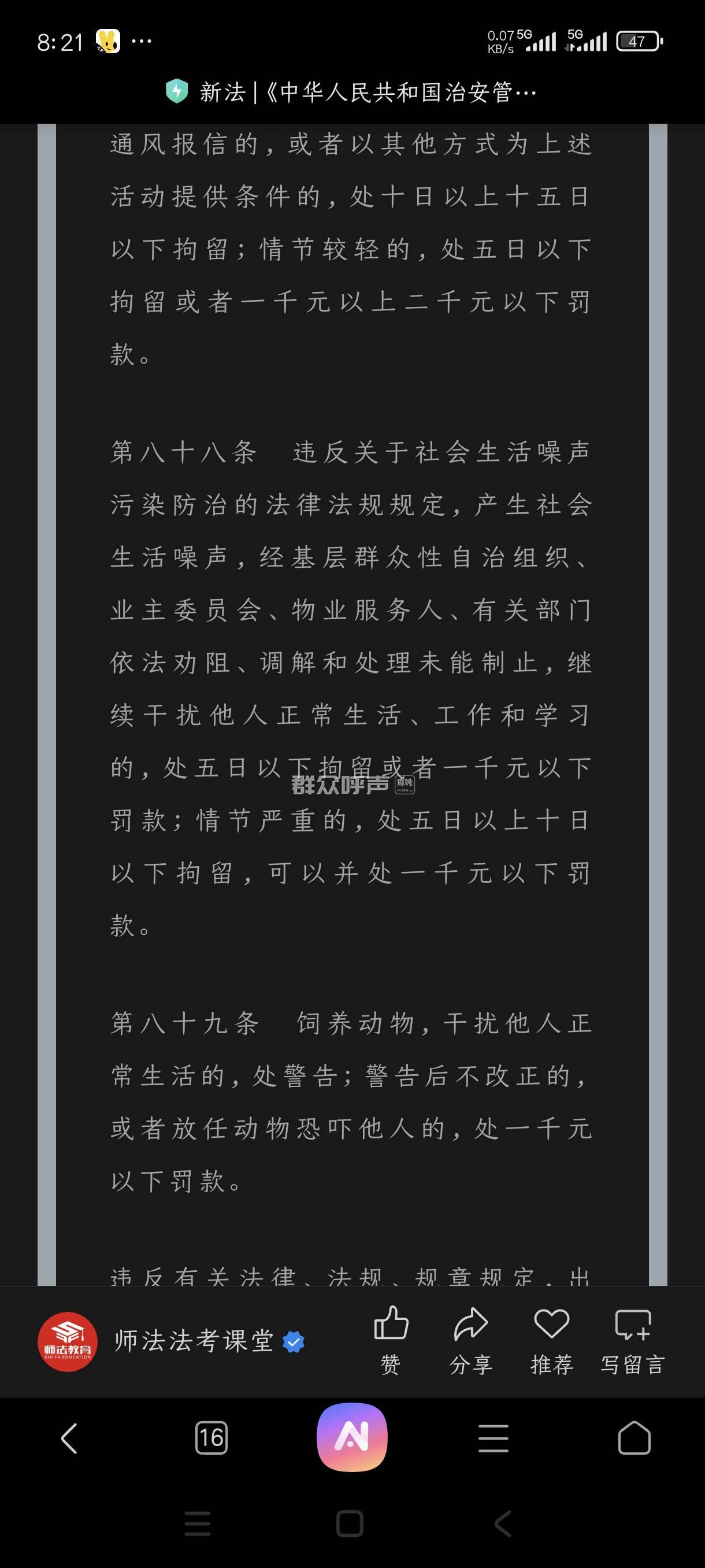Launch the AI assistant button
Image resolution: width=705 pixels, height=1568 pixels.
pyautogui.click(x=351, y=1437)
